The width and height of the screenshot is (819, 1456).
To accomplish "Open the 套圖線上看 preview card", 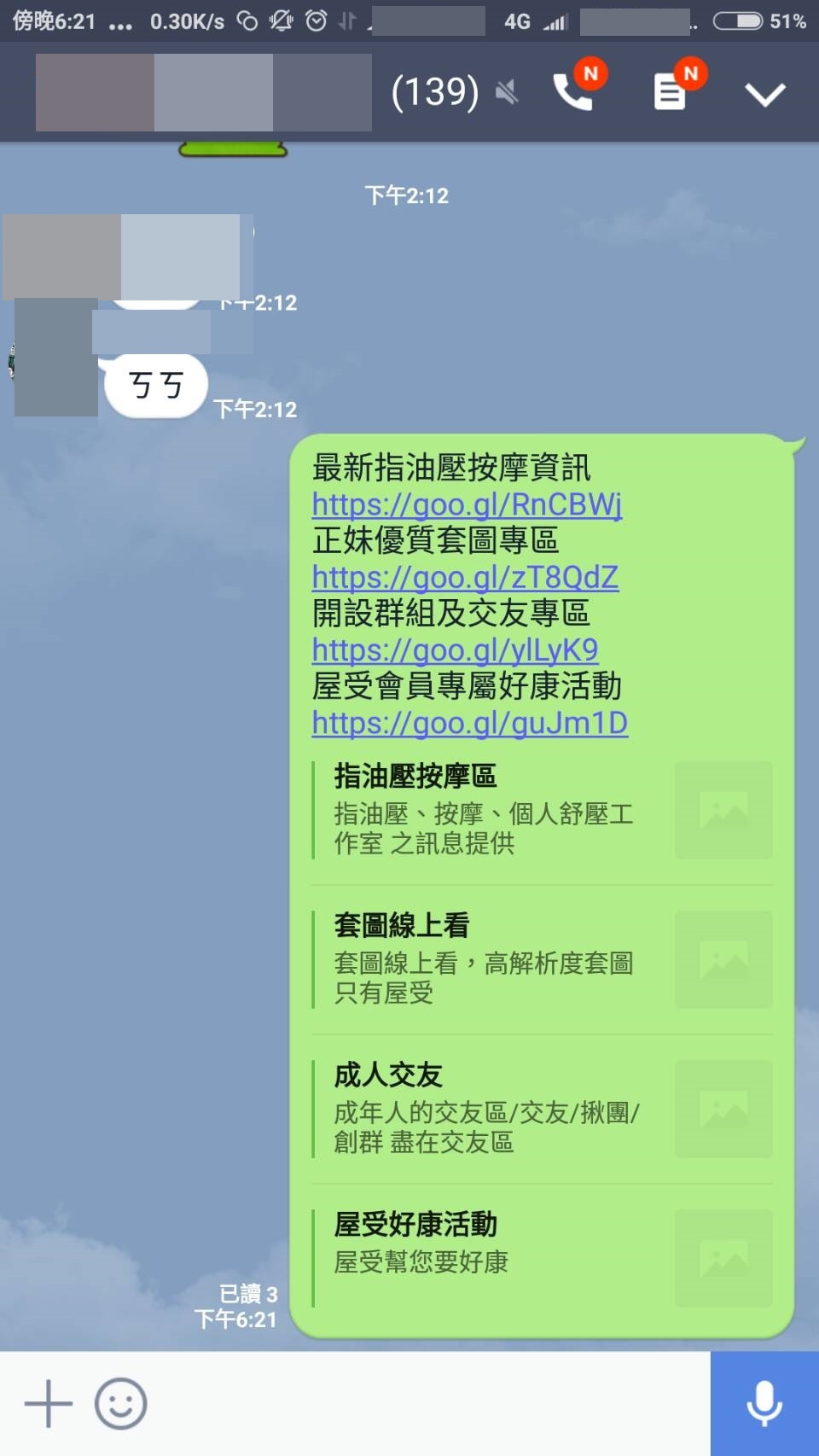I will click(x=543, y=959).
